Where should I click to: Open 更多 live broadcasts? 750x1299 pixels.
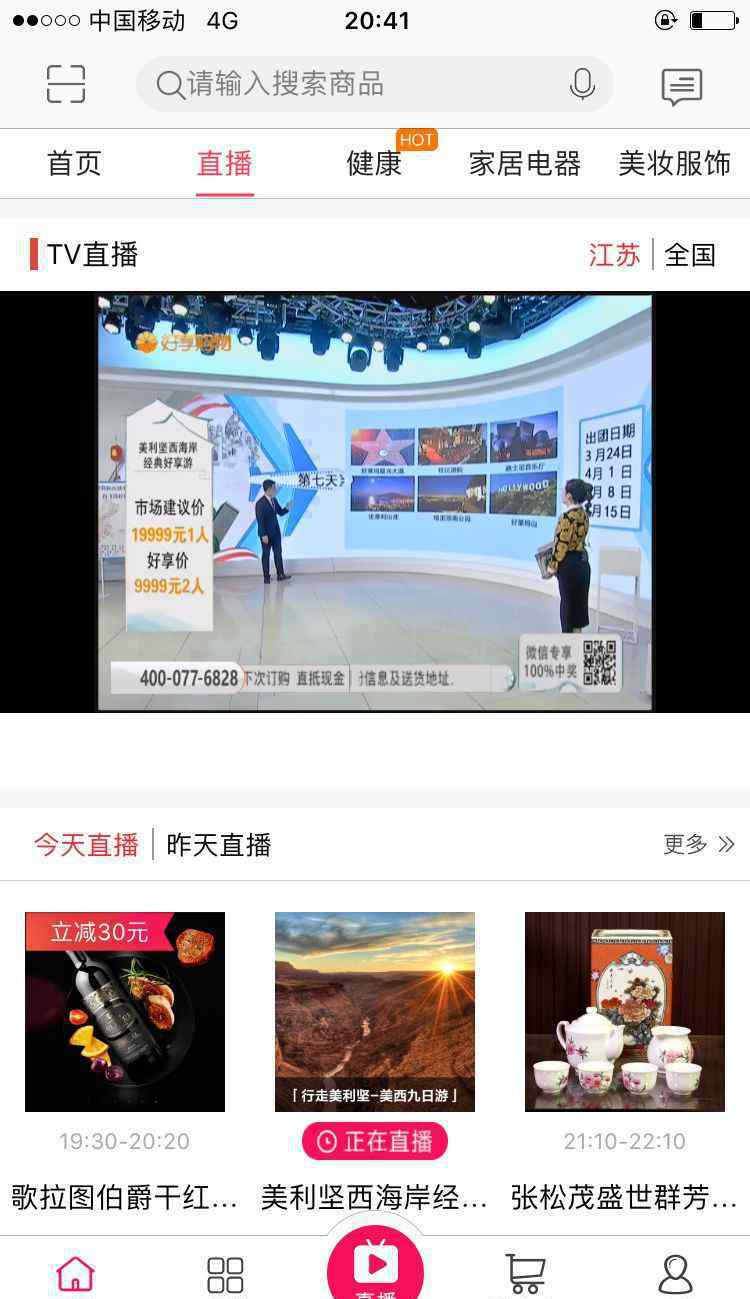tap(698, 845)
